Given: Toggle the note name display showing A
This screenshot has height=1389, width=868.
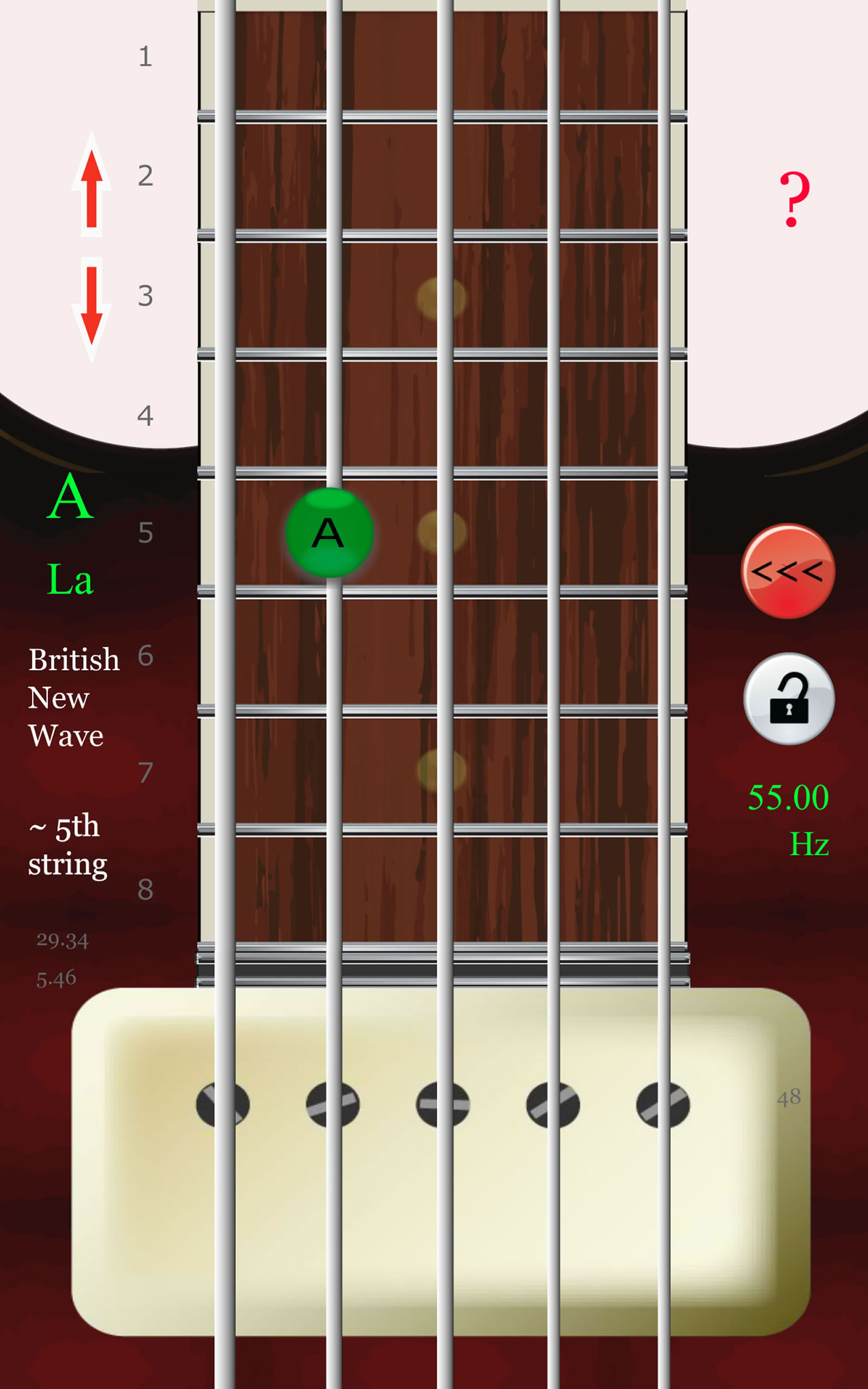Looking at the screenshot, I should 69,496.
